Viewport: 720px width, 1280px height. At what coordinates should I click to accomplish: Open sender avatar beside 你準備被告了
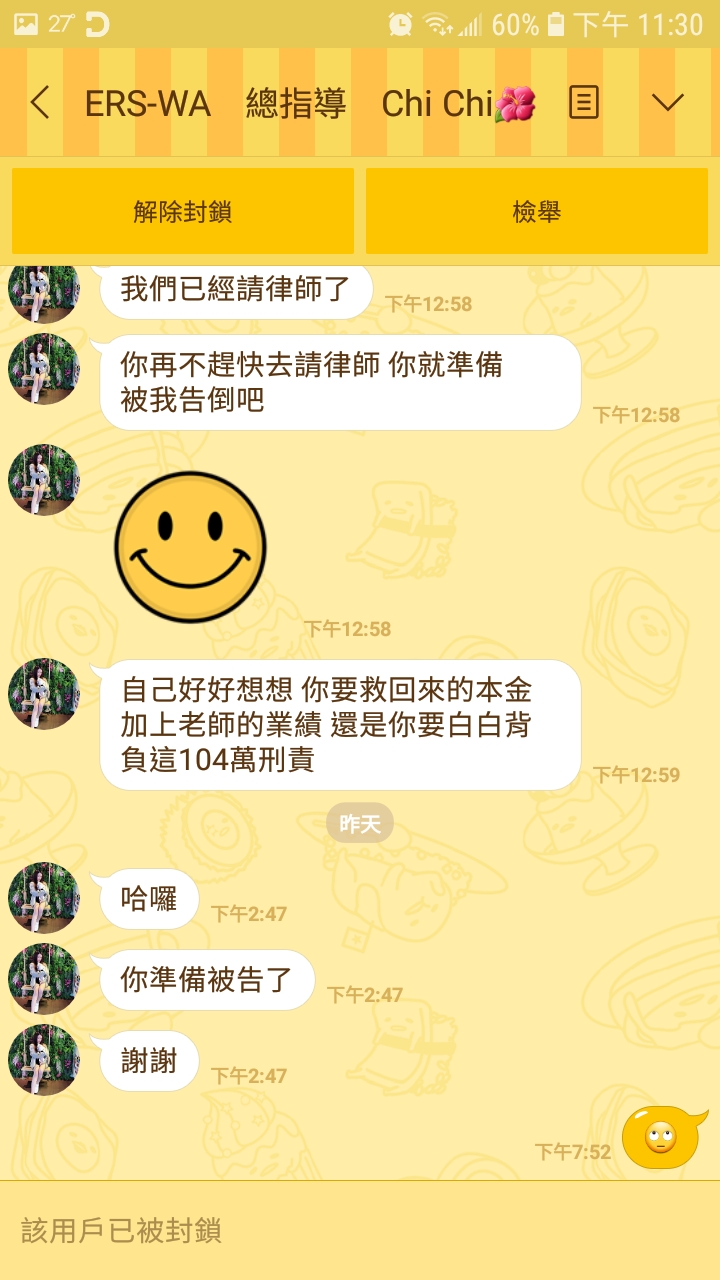pos(43,979)
